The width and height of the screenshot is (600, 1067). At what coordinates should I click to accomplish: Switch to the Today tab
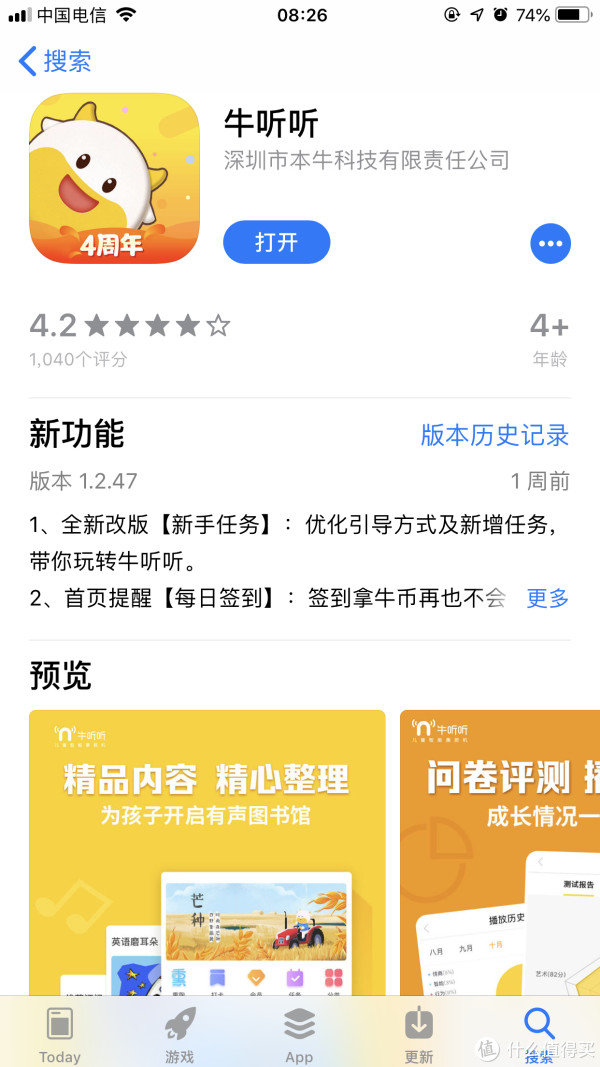tap(60, 1033)
